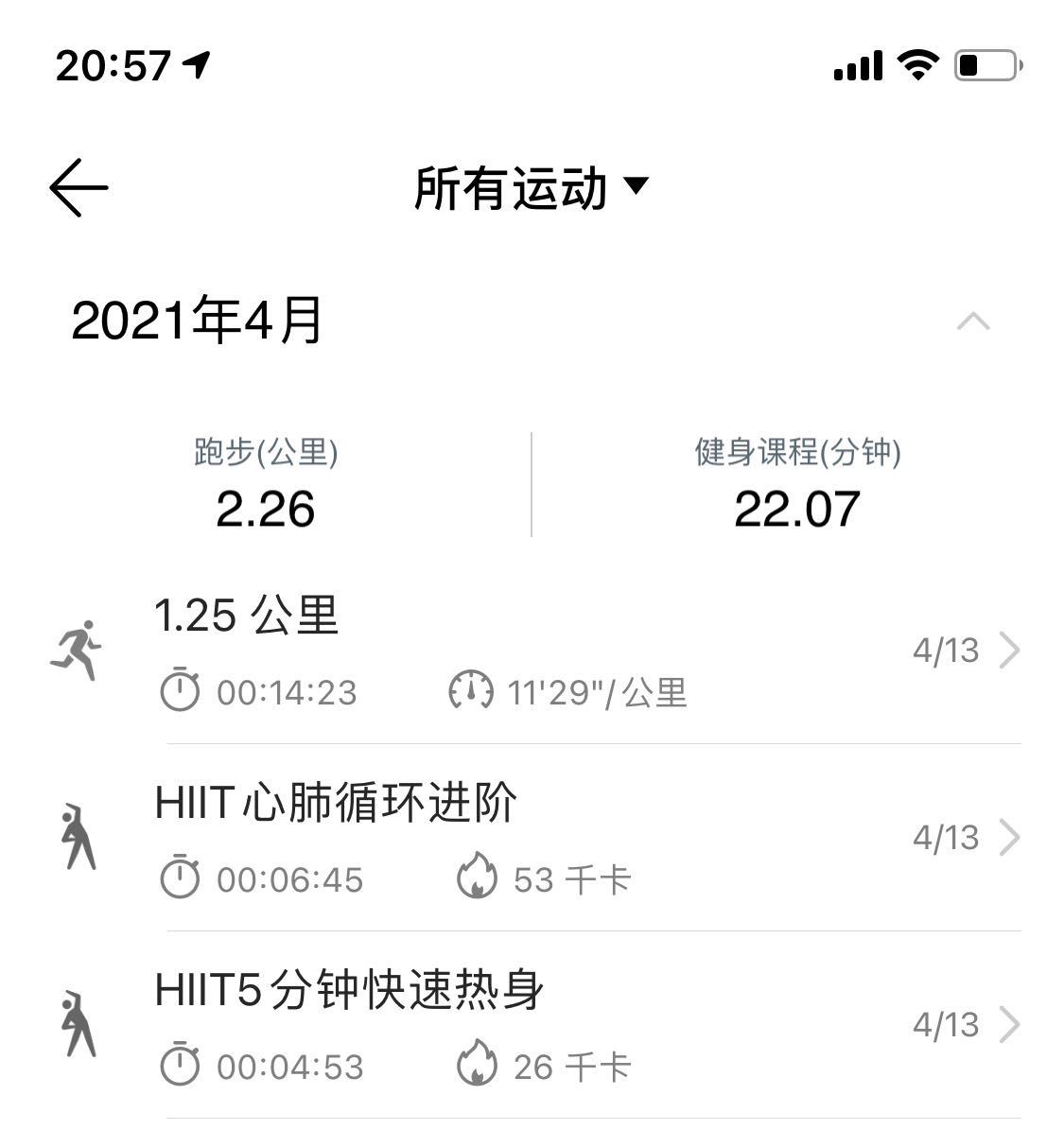View the HIIT心肺循环进阶 workout details

pyautogui.click(x=567, y=839)
